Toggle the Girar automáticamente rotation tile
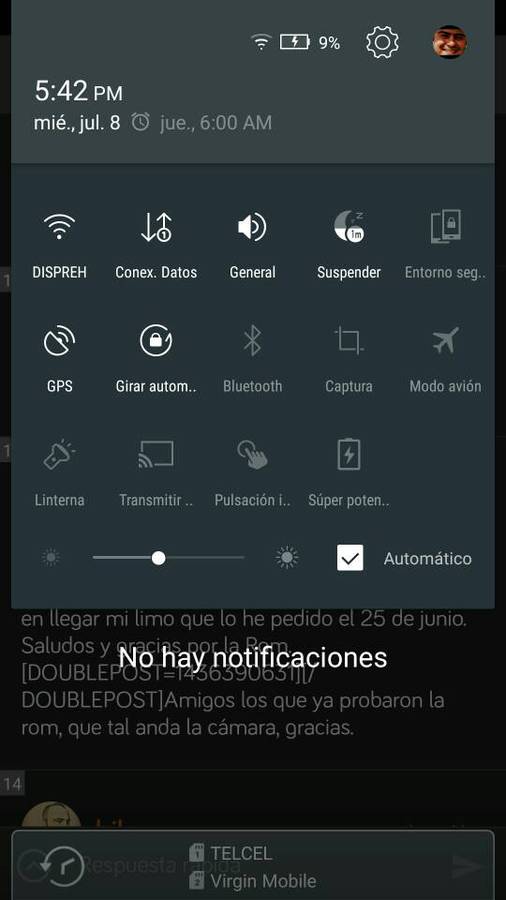Image resolution: width=506 pixels, height=900 pixels. pyautogui.click(x=156, y=359)
